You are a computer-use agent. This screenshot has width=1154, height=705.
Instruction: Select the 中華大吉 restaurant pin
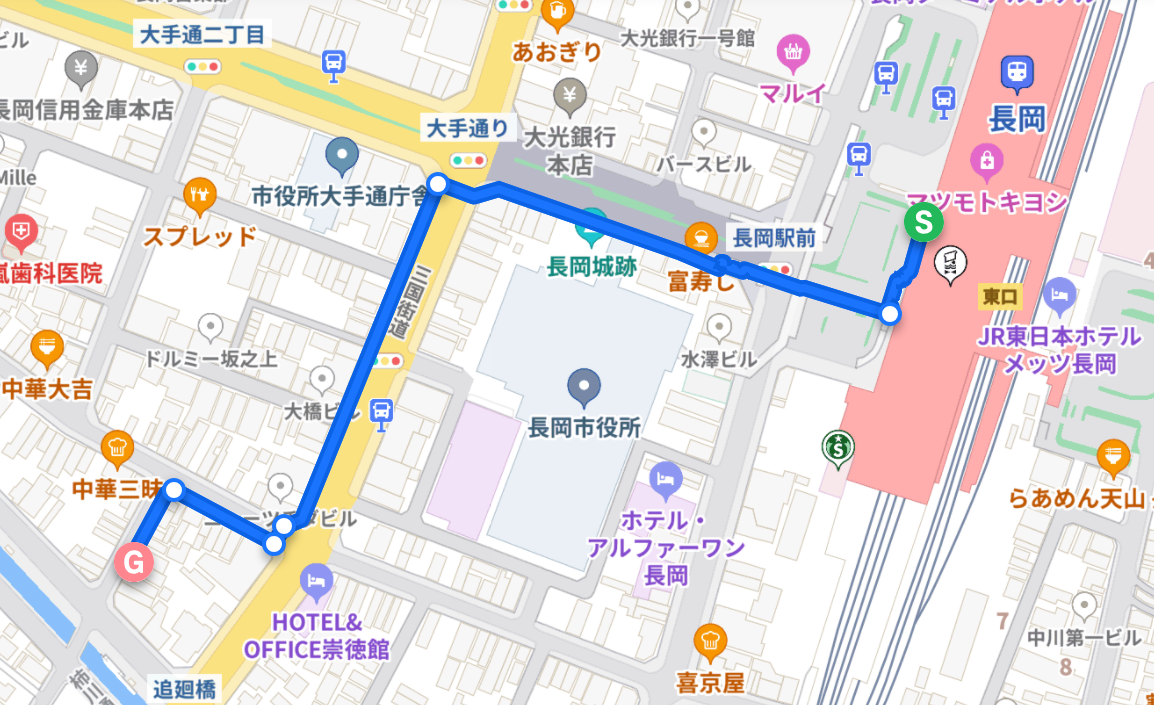[x=48, y=347]
